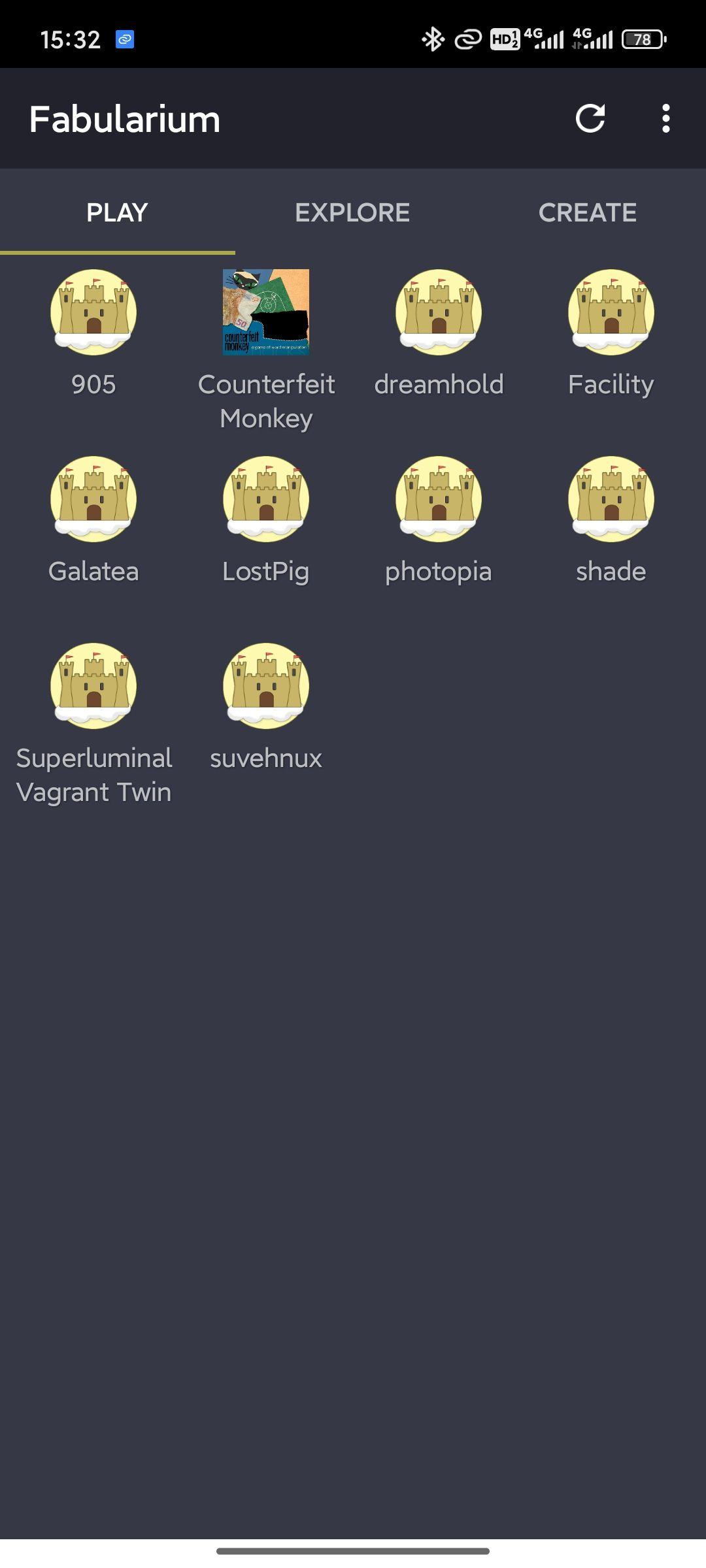Open the dreamhold game
This screenshot has width=706, height=1568.
click(439, 312)
